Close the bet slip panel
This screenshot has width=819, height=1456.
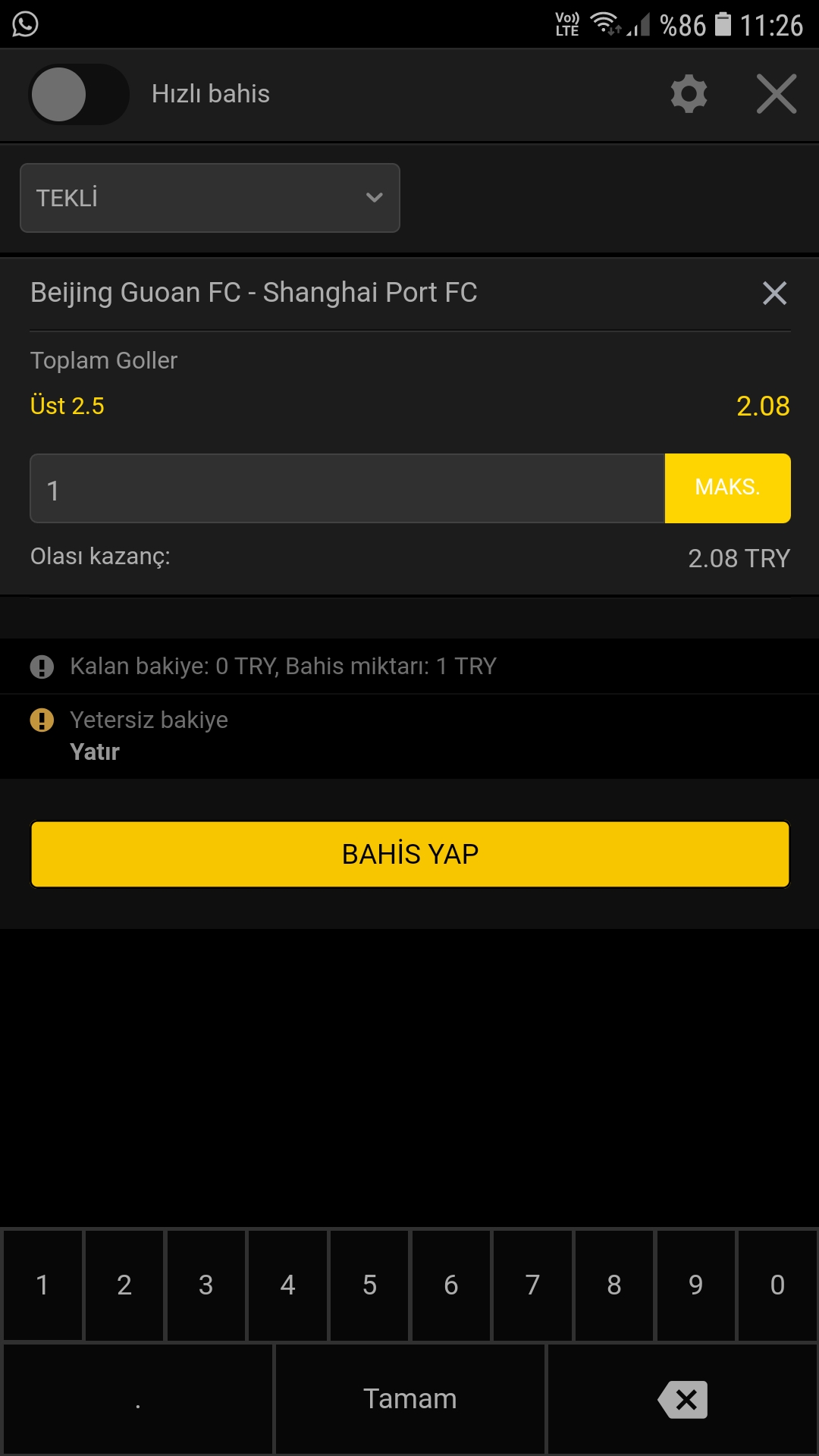click(777, 94)
